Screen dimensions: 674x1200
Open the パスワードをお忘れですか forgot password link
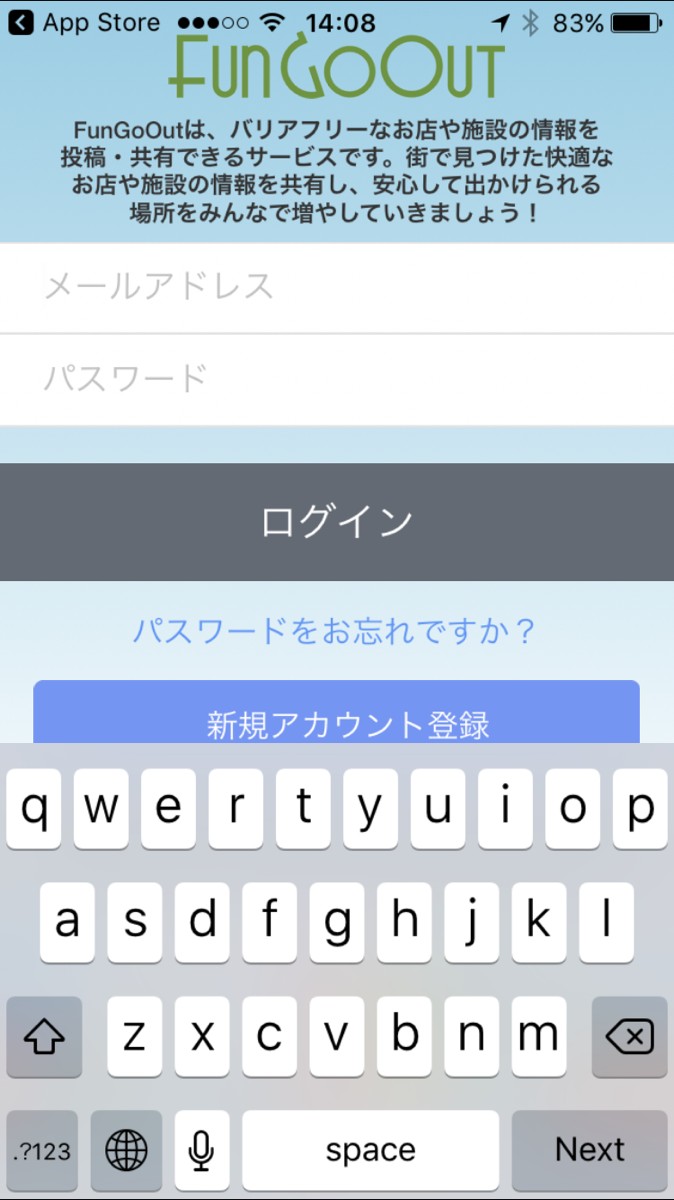coord(337,632)
